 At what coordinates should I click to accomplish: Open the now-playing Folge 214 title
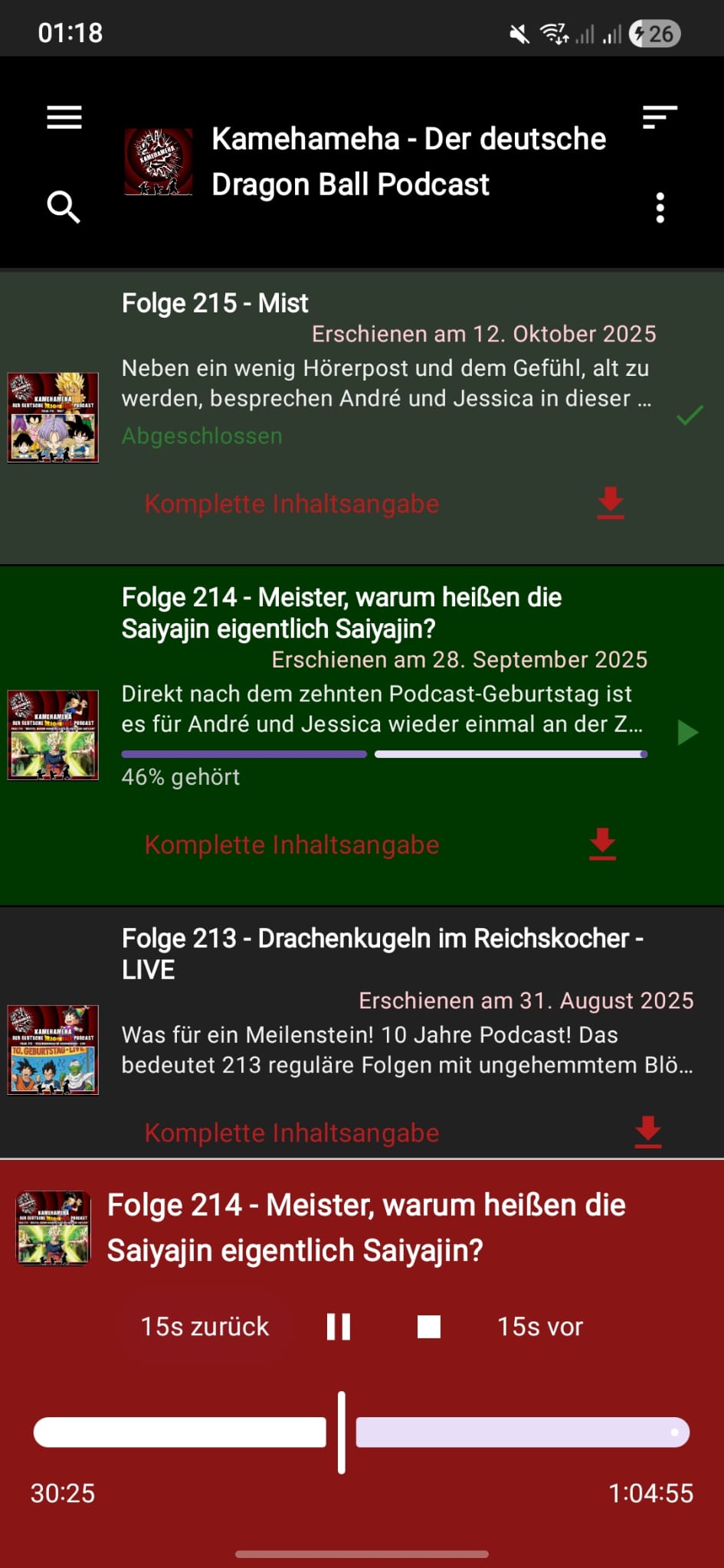366,1227
